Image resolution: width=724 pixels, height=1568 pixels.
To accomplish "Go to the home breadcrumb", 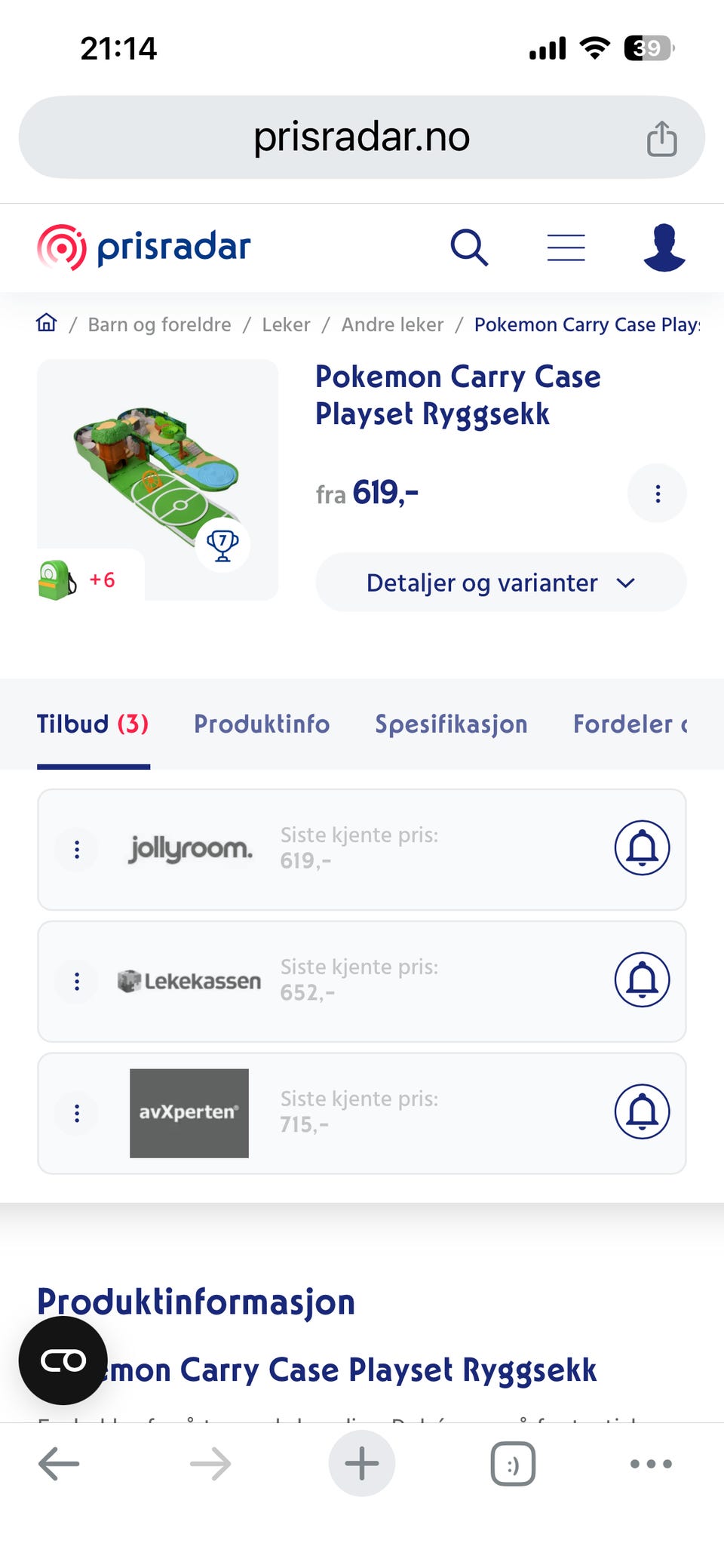I will coord(47,324).
